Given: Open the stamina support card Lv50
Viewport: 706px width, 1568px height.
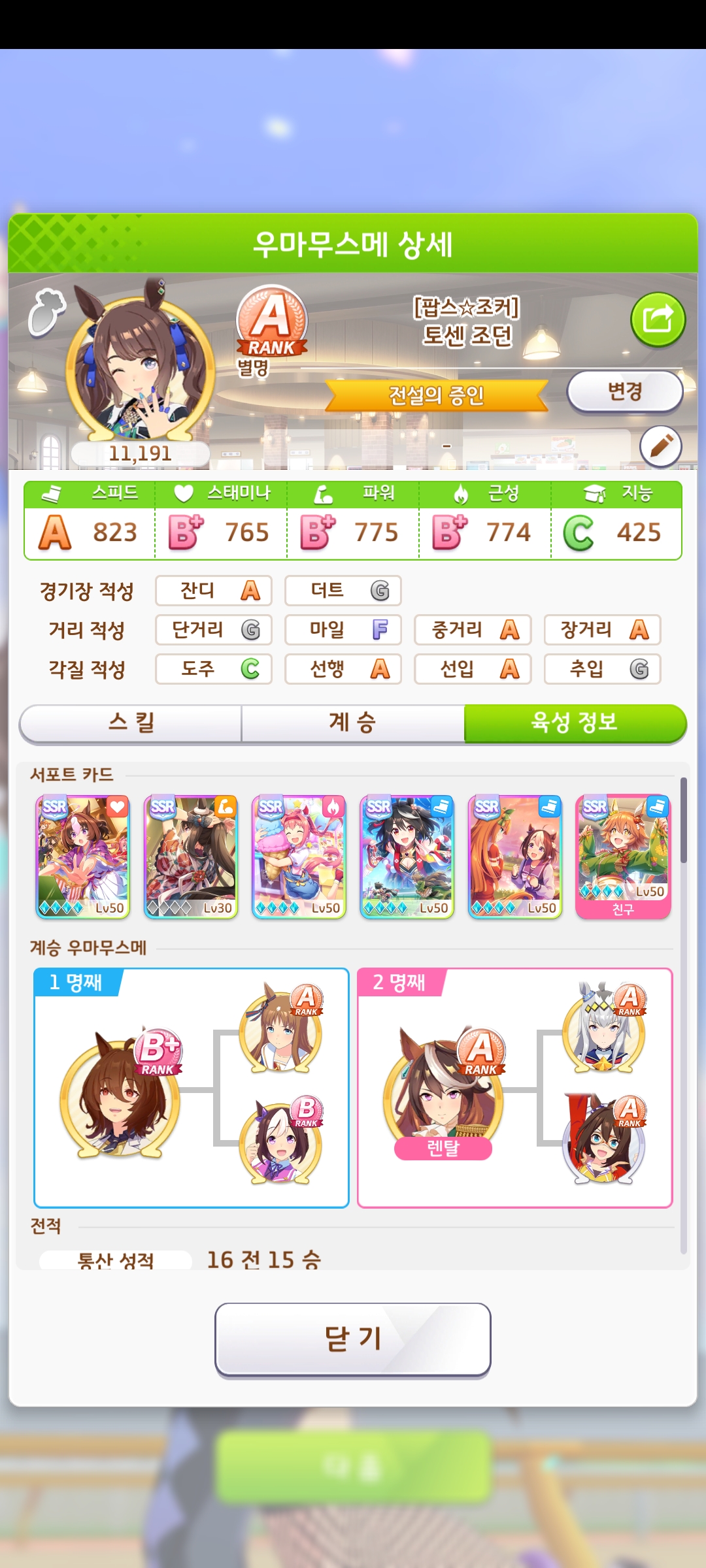Looking at the screenshot, I should [82, 857].
